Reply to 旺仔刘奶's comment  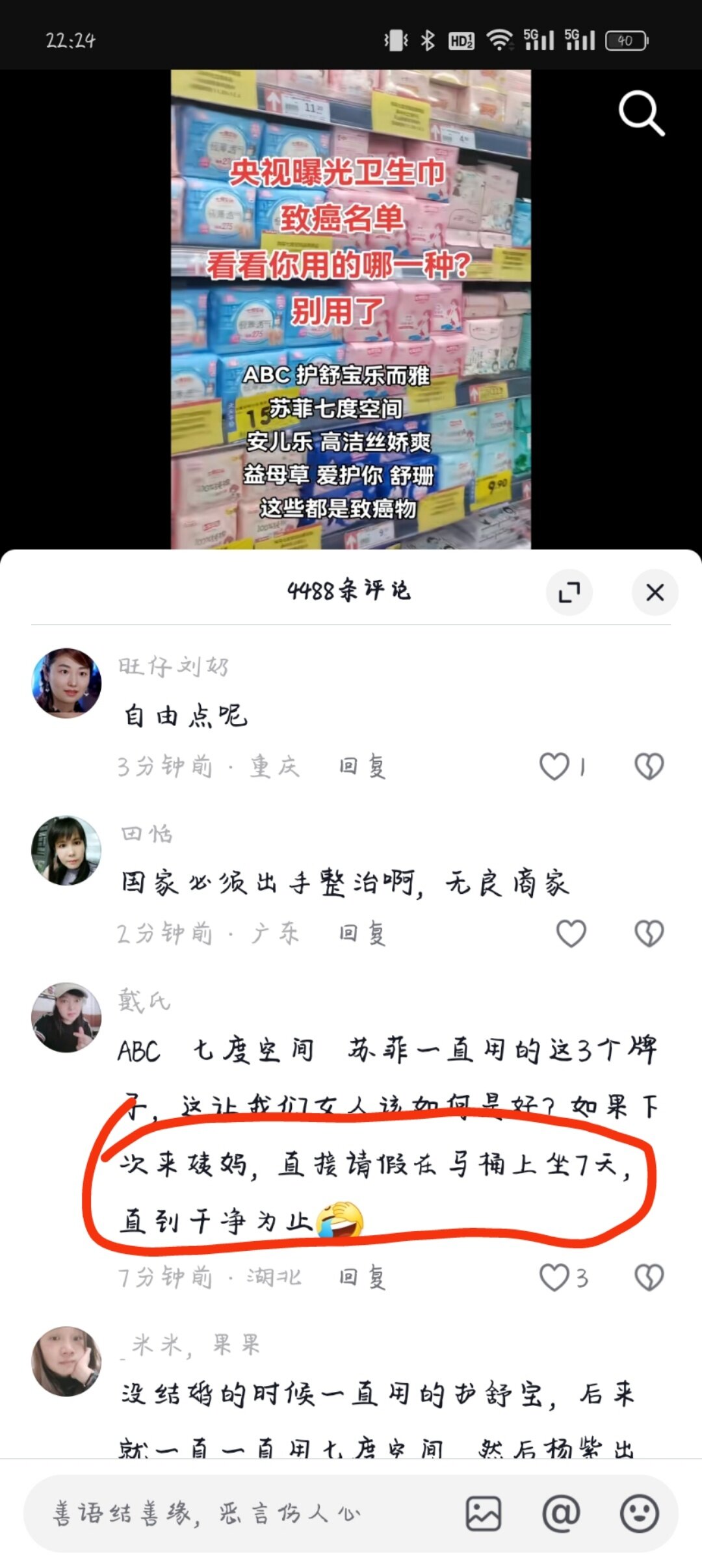[x=362, y=766]
